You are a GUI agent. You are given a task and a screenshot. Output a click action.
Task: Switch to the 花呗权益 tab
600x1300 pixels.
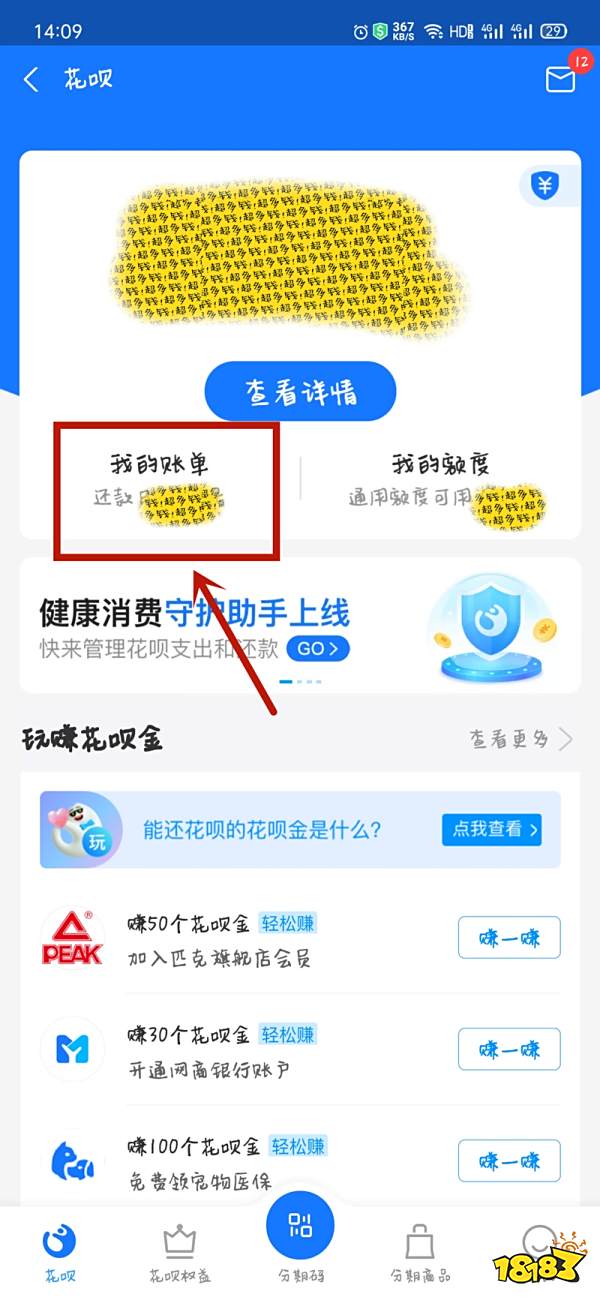[x=180, y=1255]
